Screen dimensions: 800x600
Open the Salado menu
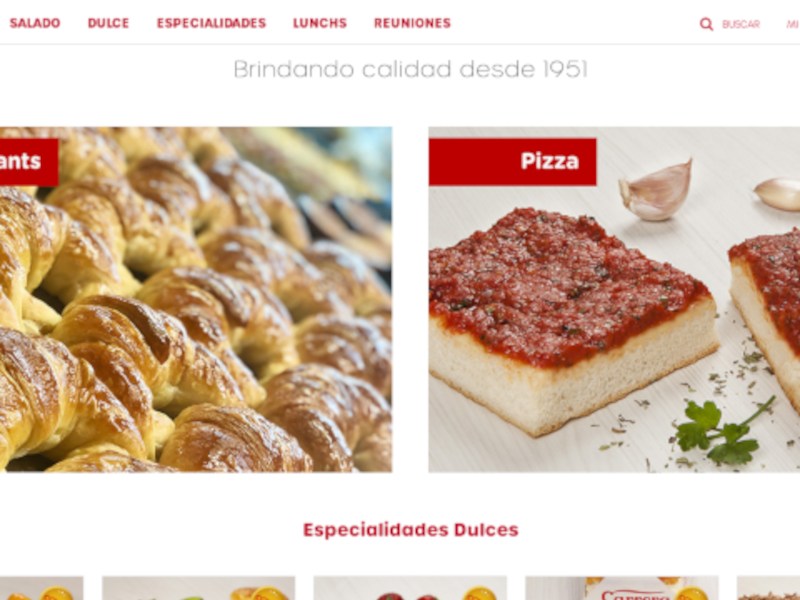coord(35,23)
